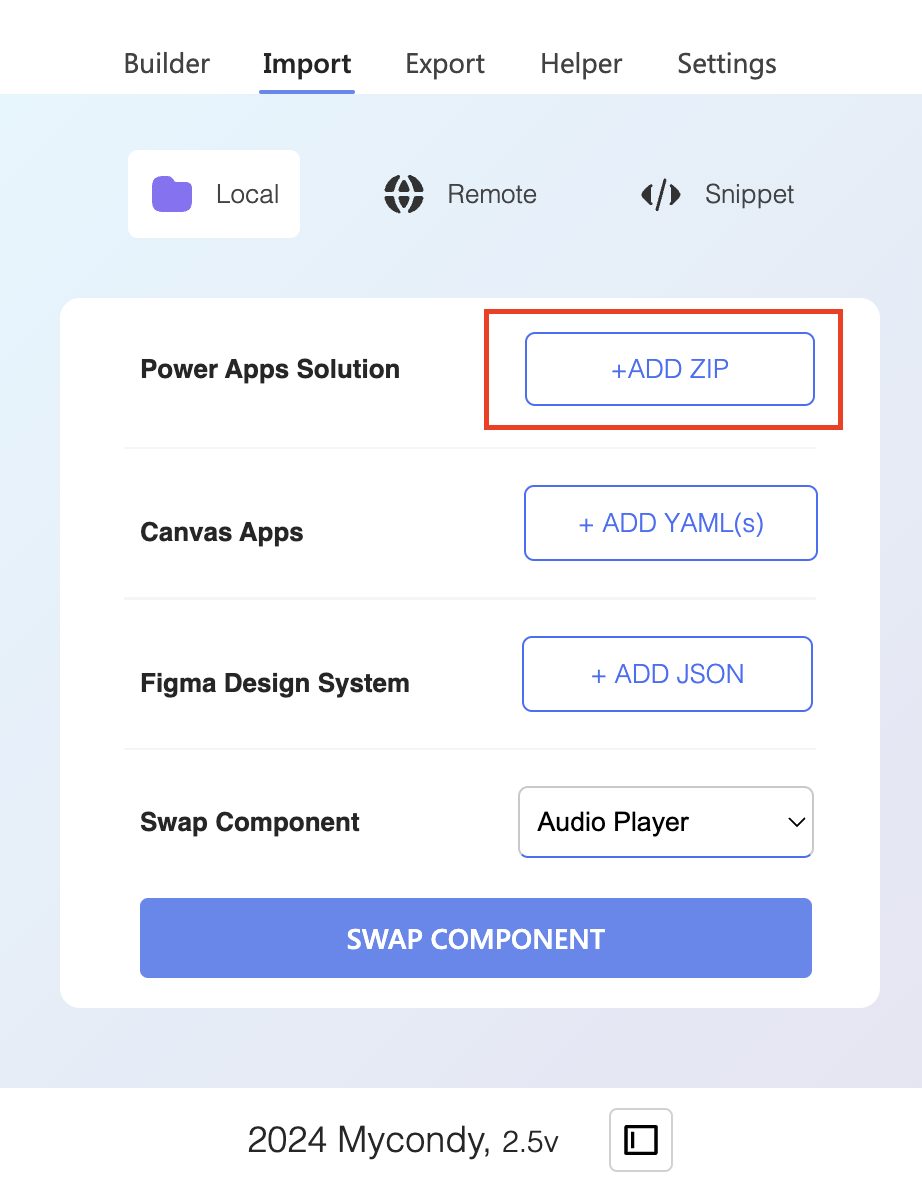Switch to Remote import source
The image size is (922, 1204).
[x=461, y=194]
